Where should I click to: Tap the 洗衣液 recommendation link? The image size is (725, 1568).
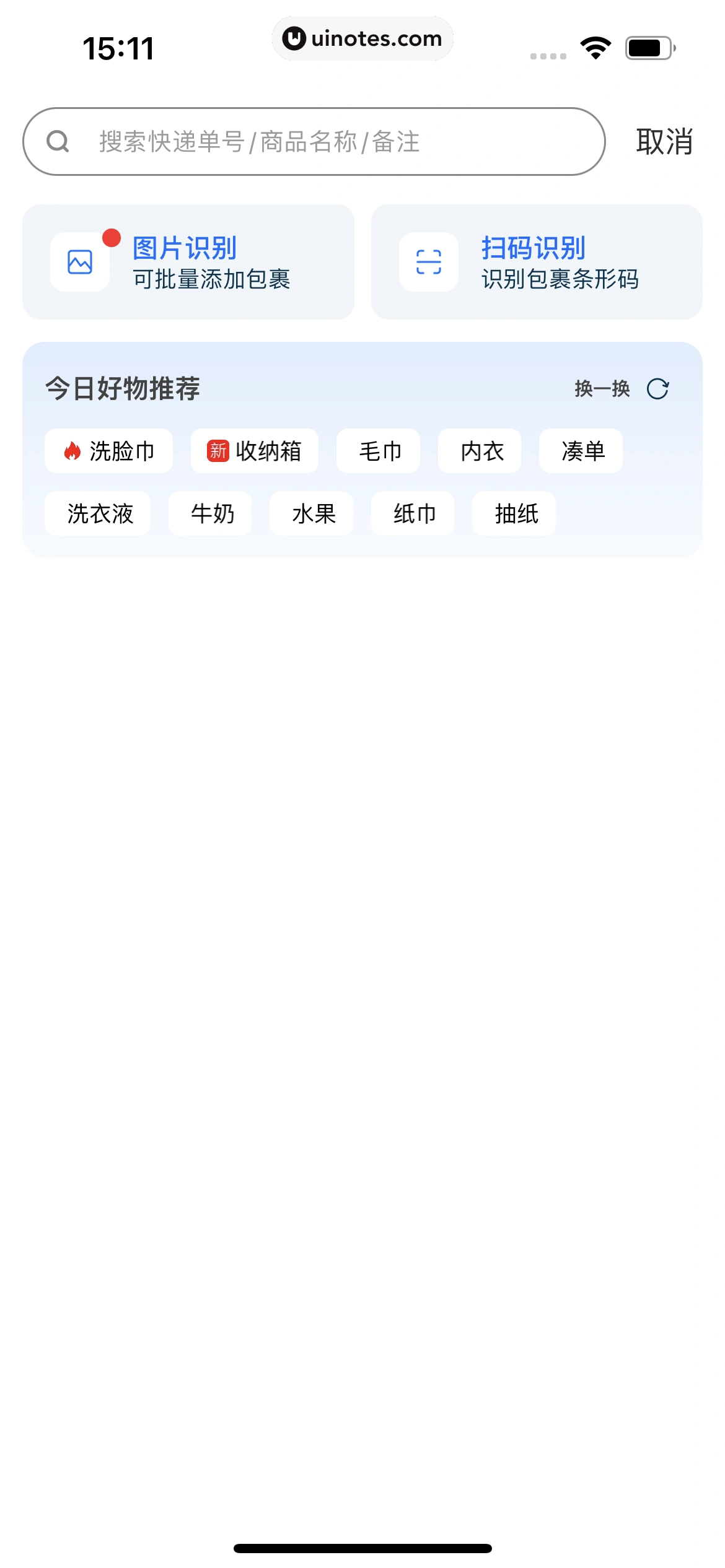(x=97, y=513)
